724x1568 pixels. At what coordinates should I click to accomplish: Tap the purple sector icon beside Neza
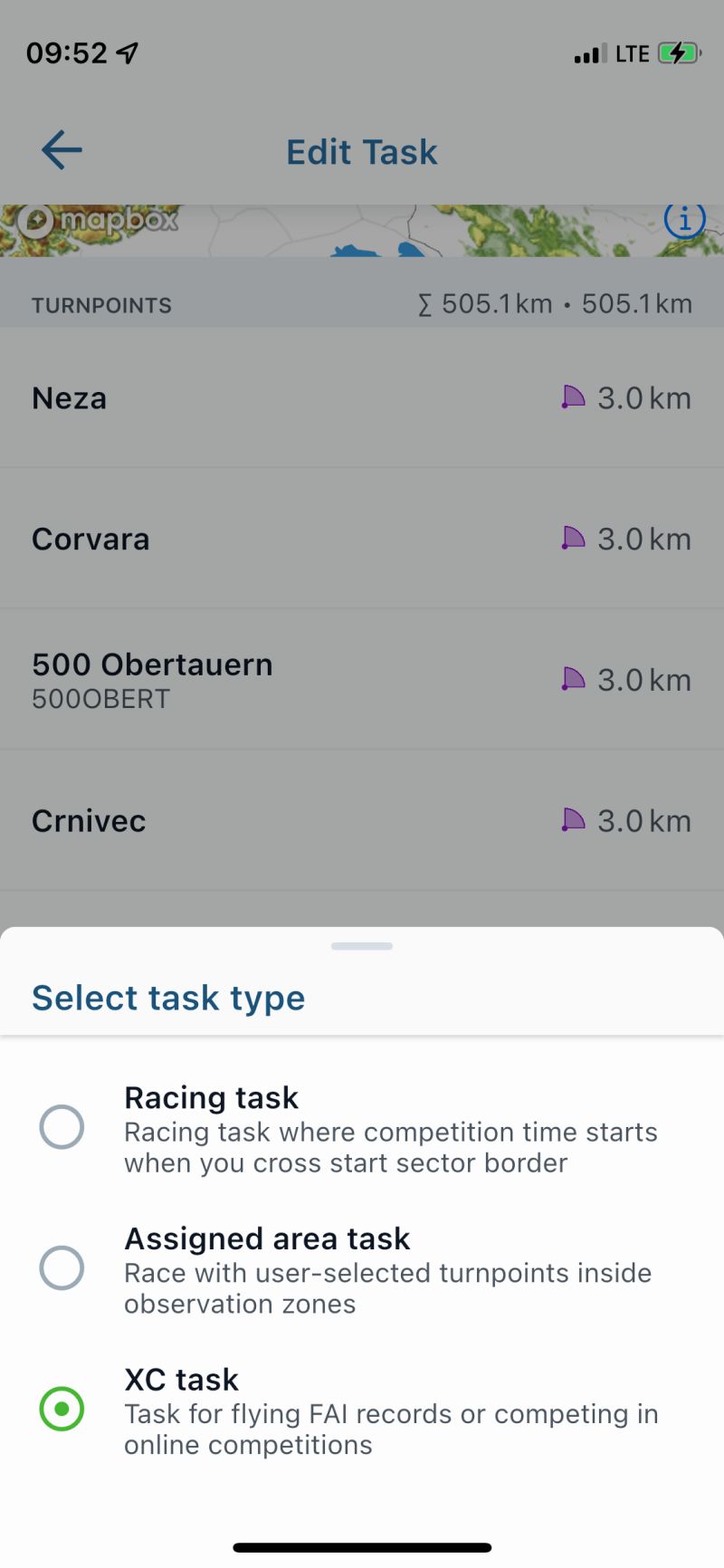point(573,397)
